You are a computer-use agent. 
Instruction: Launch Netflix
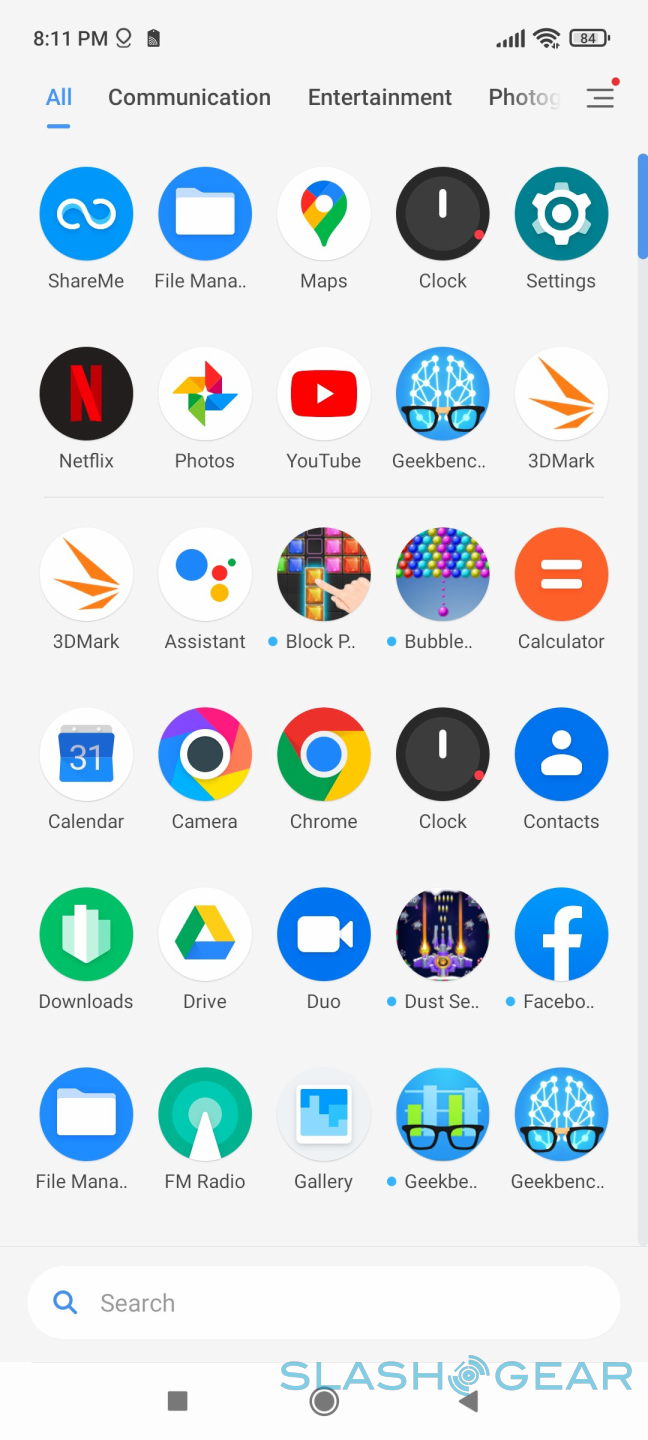point(86,394)
